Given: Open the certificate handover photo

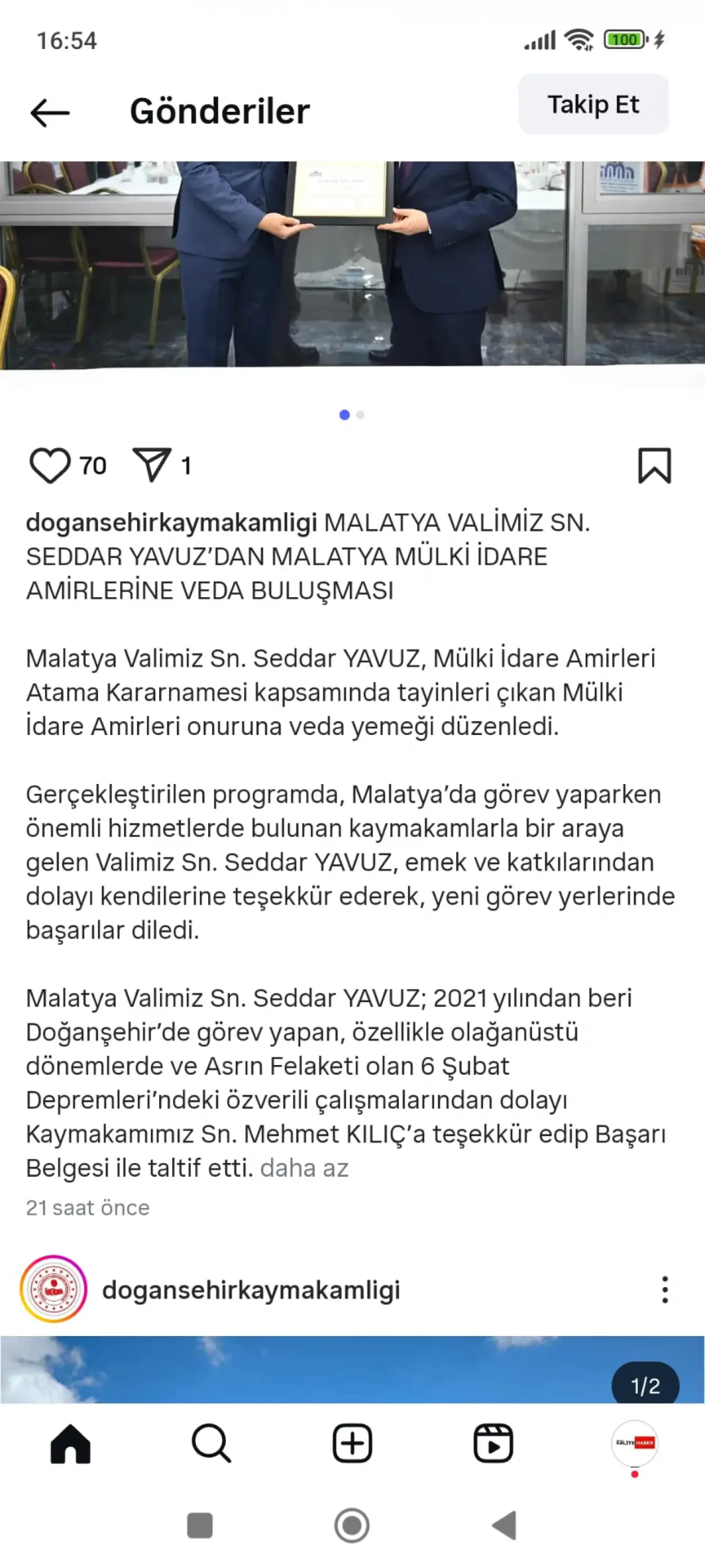Looking at the screenshot, I should pyautogui.click(x=352, y=265).
